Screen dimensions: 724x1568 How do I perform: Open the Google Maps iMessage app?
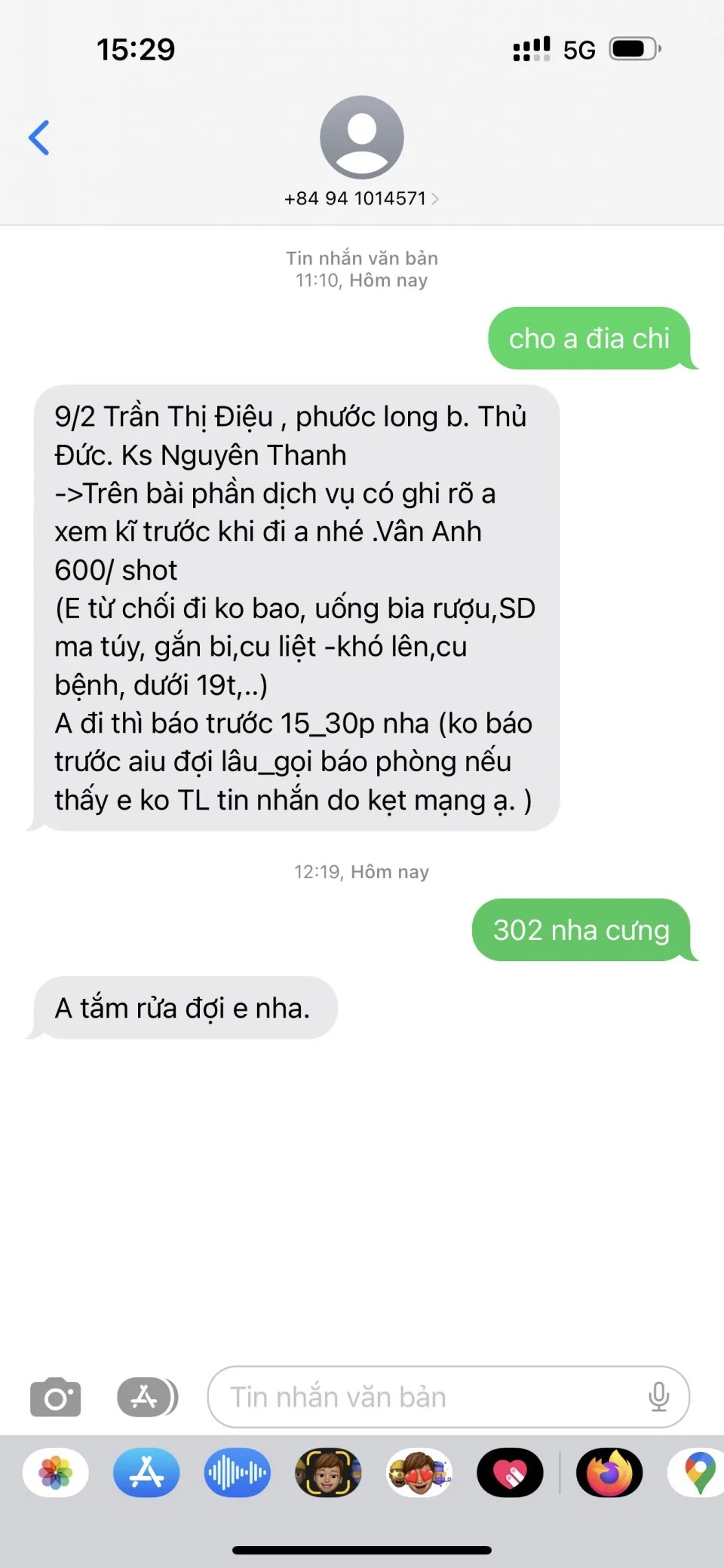[x=699, y=1472]
